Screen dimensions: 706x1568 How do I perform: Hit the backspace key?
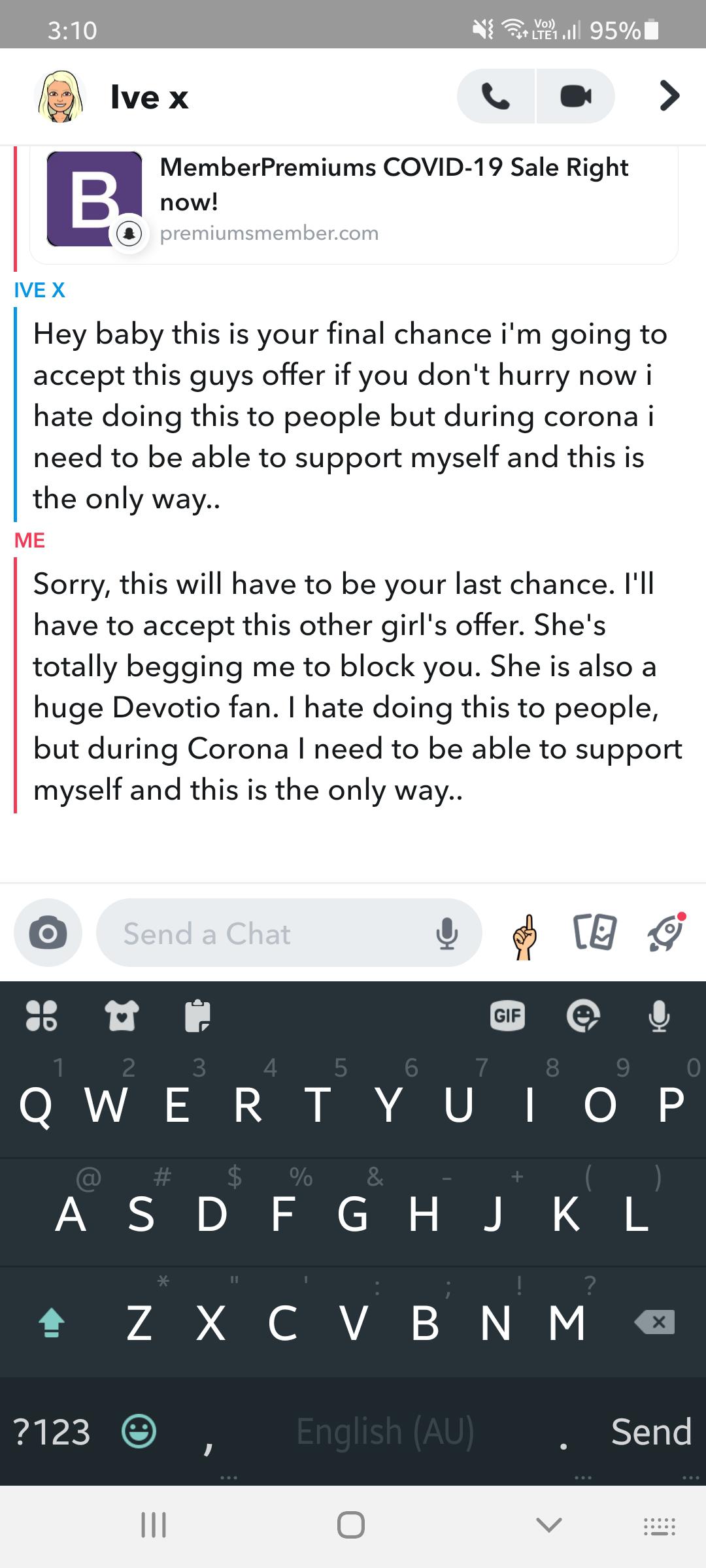point(654,1323)
